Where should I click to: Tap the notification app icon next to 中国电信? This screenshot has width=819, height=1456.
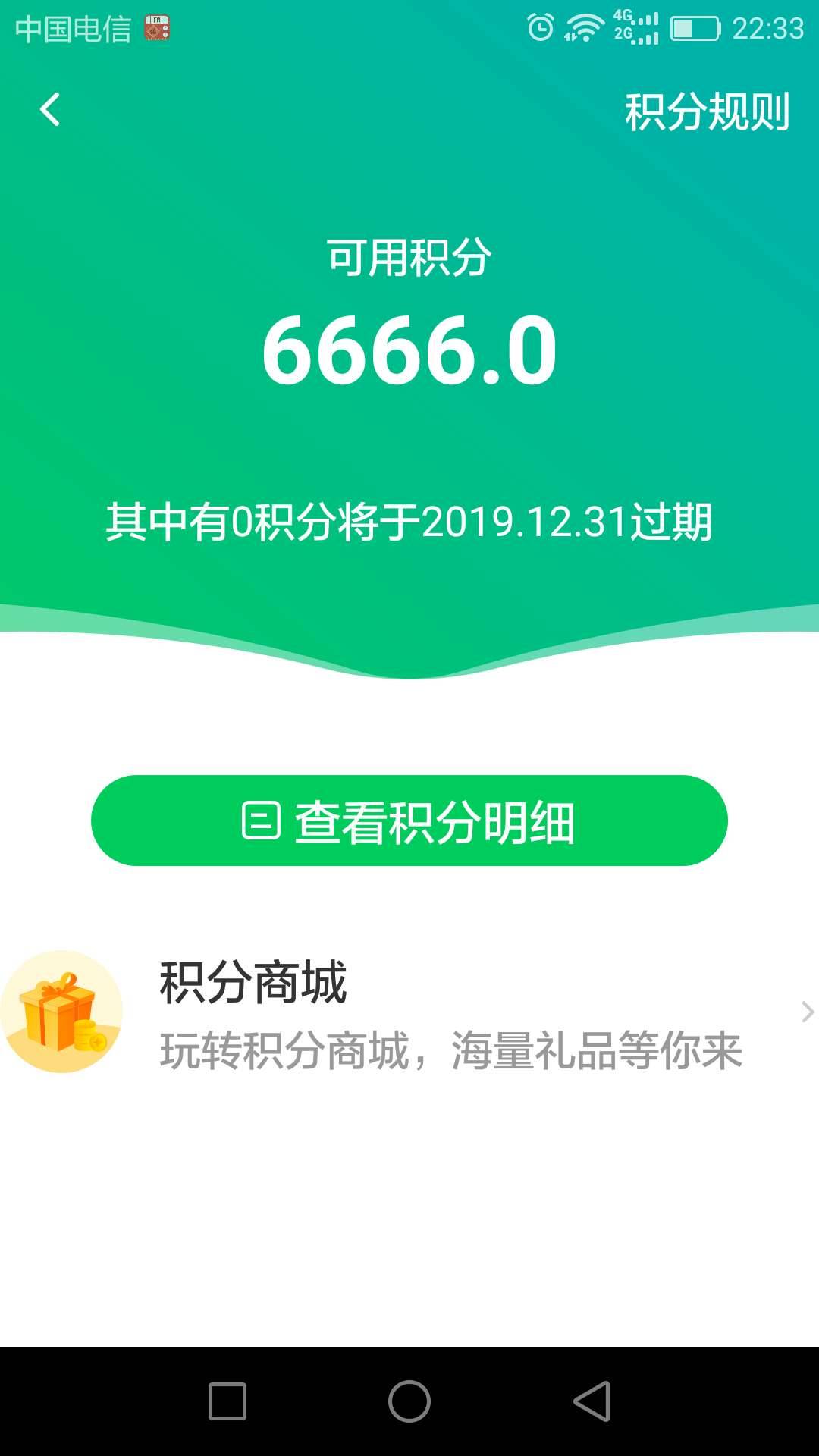(x=157, y=30)
